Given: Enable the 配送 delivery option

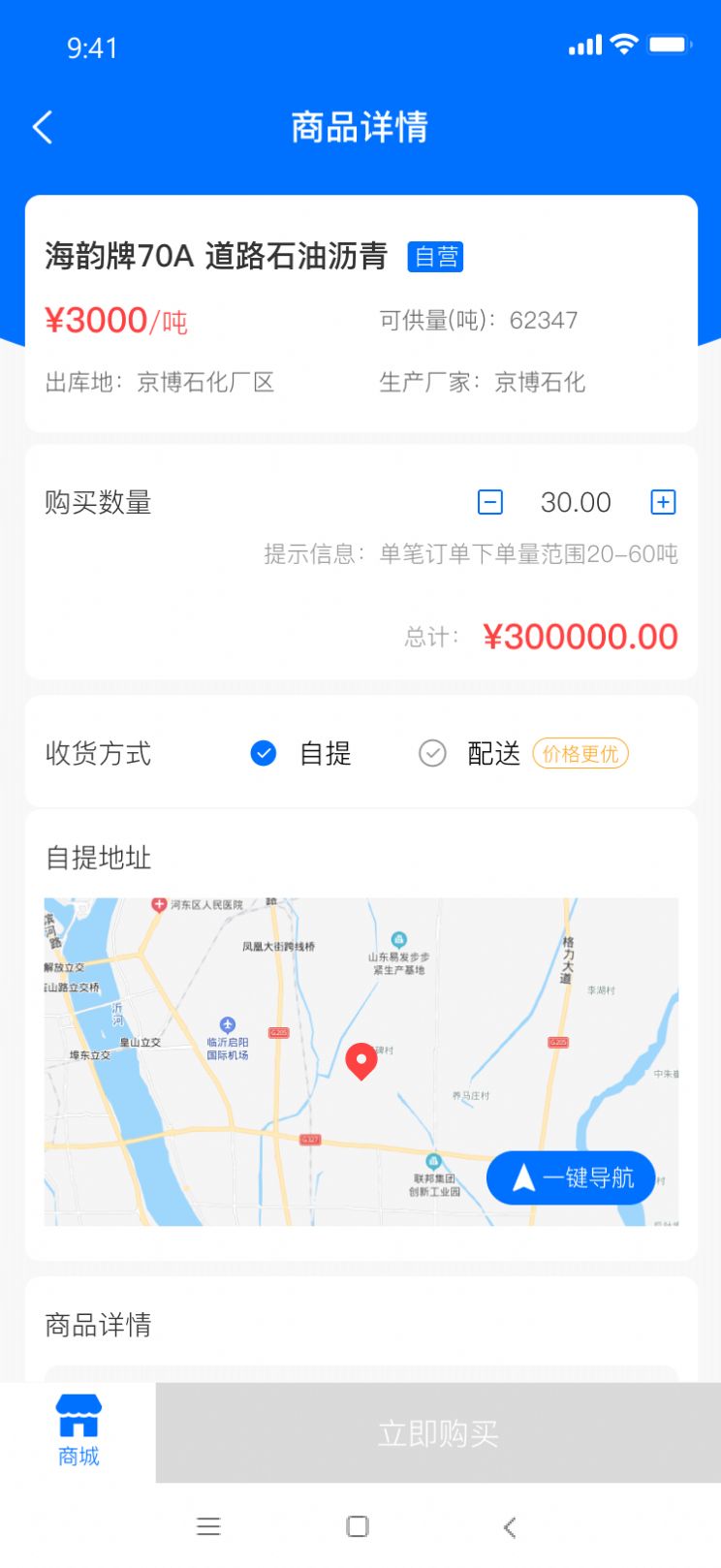Looking at the screenshot, I should click(494, 753).
